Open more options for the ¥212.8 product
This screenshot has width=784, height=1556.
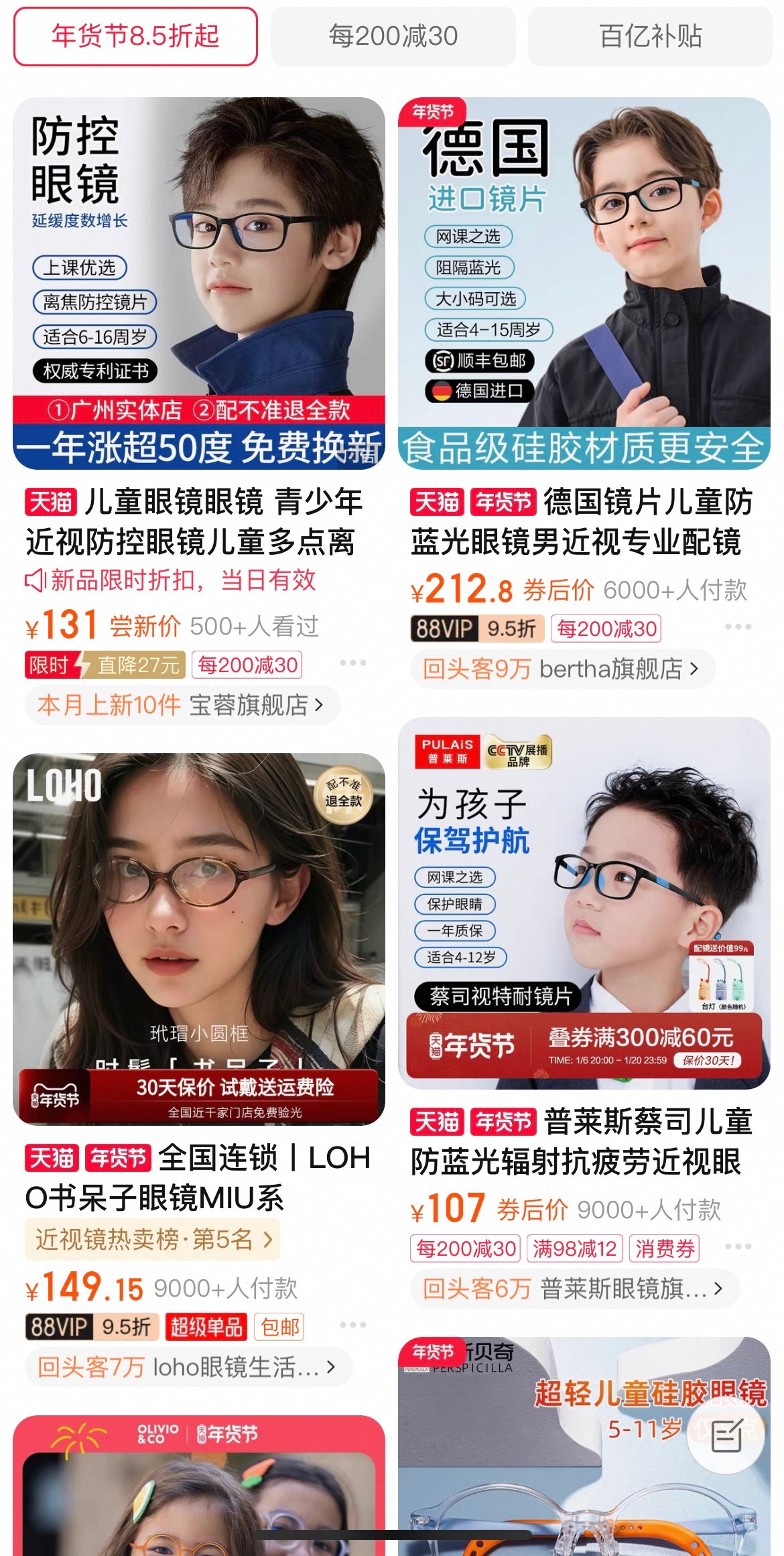[738, 627]
